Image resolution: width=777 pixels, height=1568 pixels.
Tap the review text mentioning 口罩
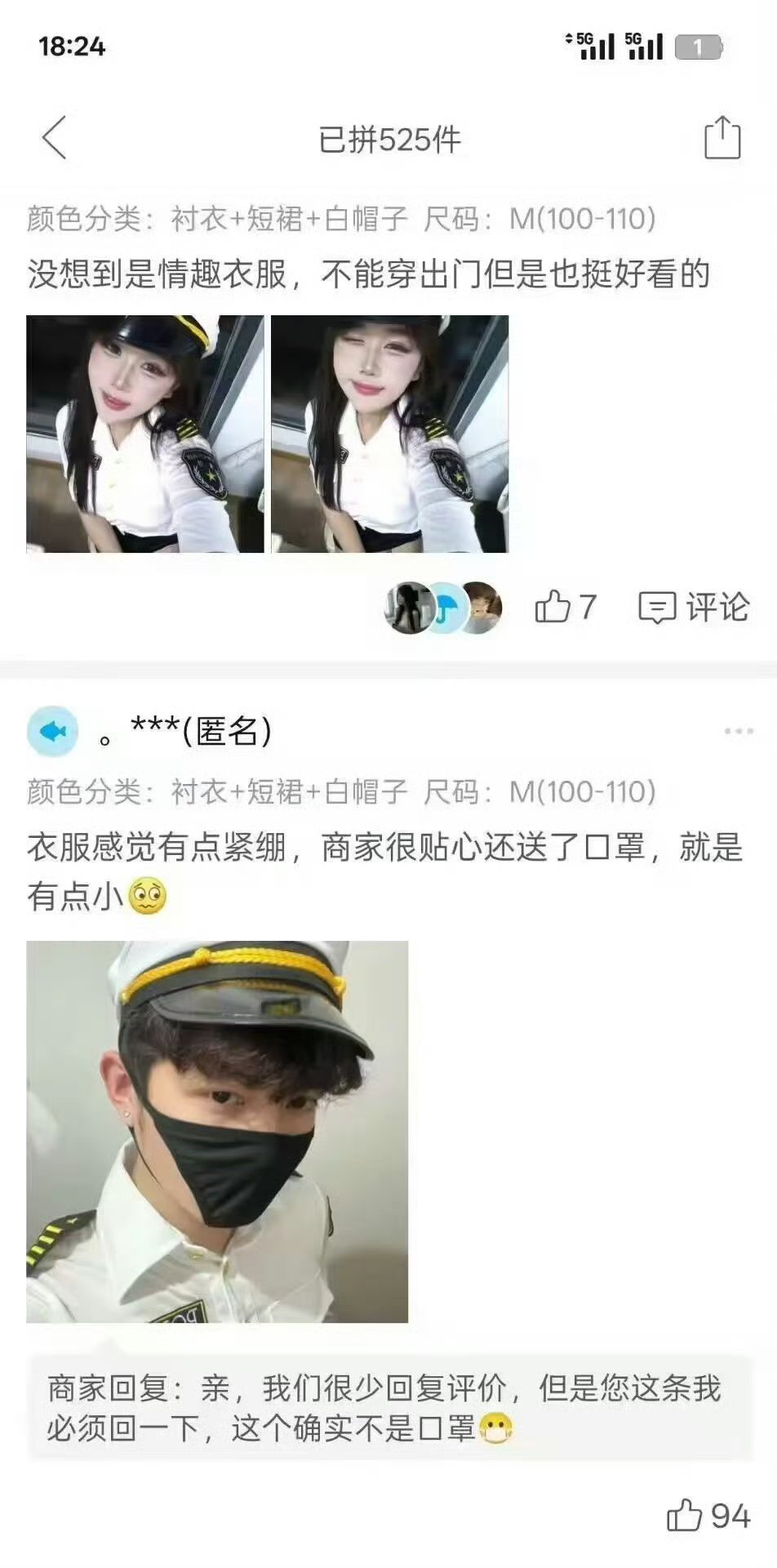[x=384, y=849]
